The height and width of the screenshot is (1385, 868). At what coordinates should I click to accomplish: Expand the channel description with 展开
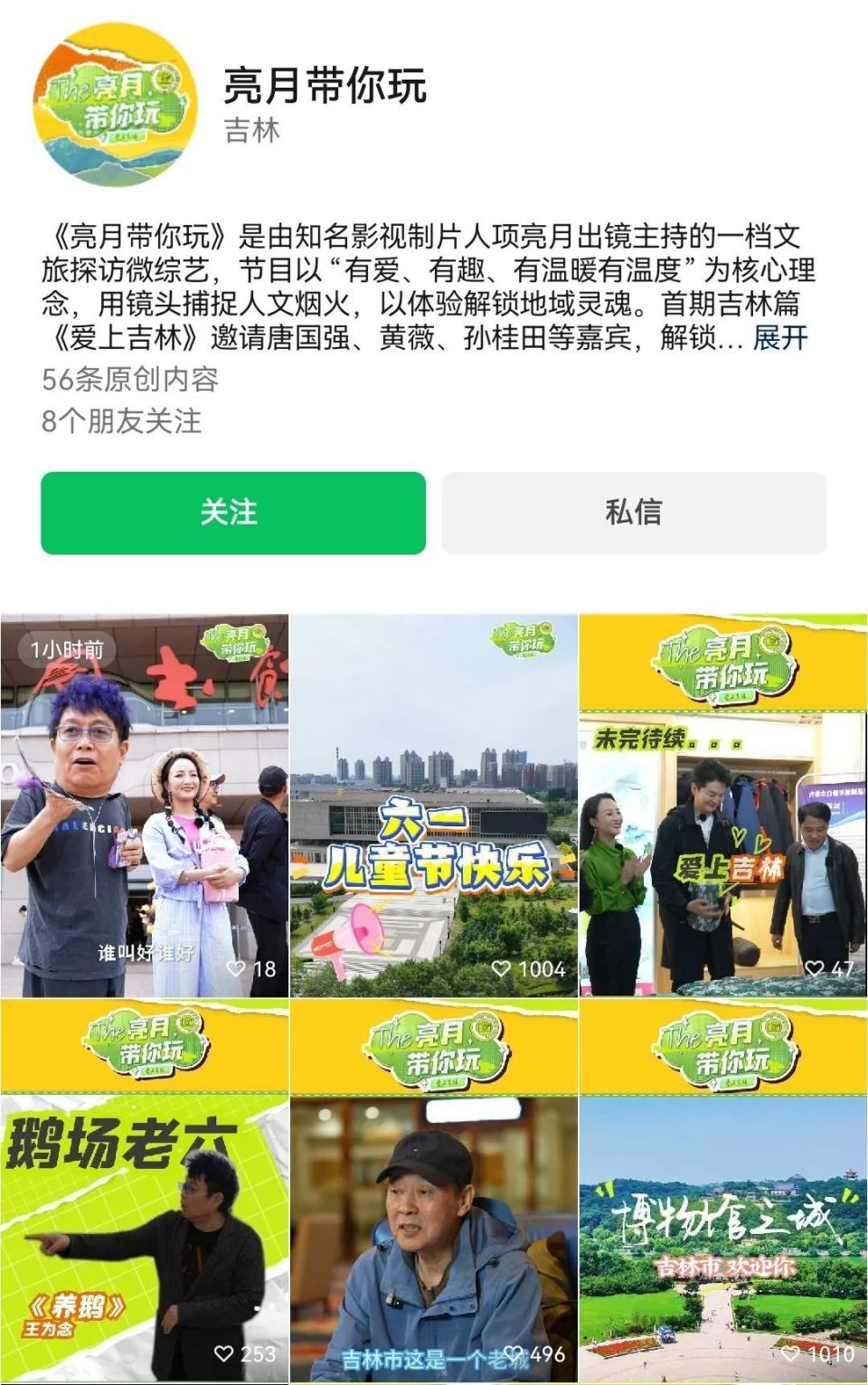tap(779, 338)
